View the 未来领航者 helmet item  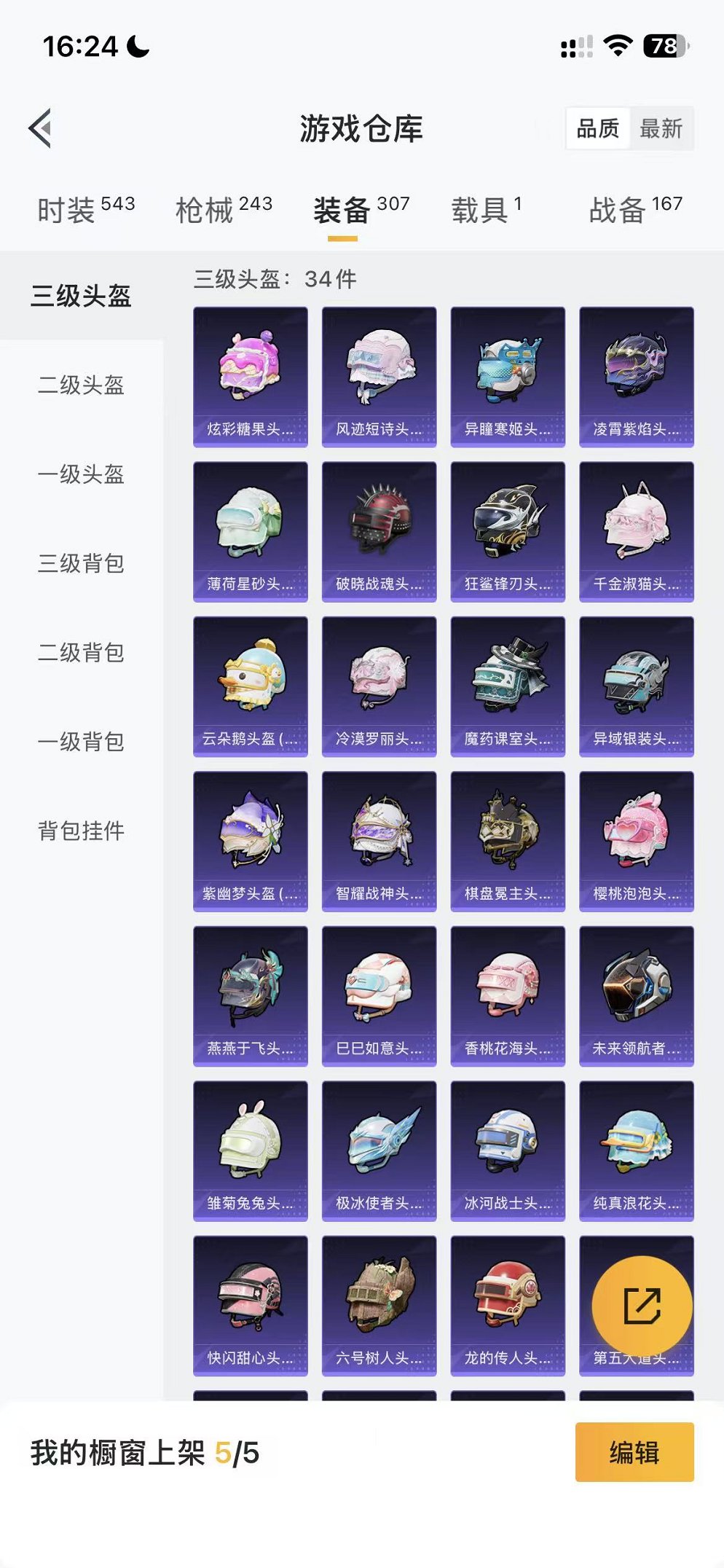click(x=635, y=995)
